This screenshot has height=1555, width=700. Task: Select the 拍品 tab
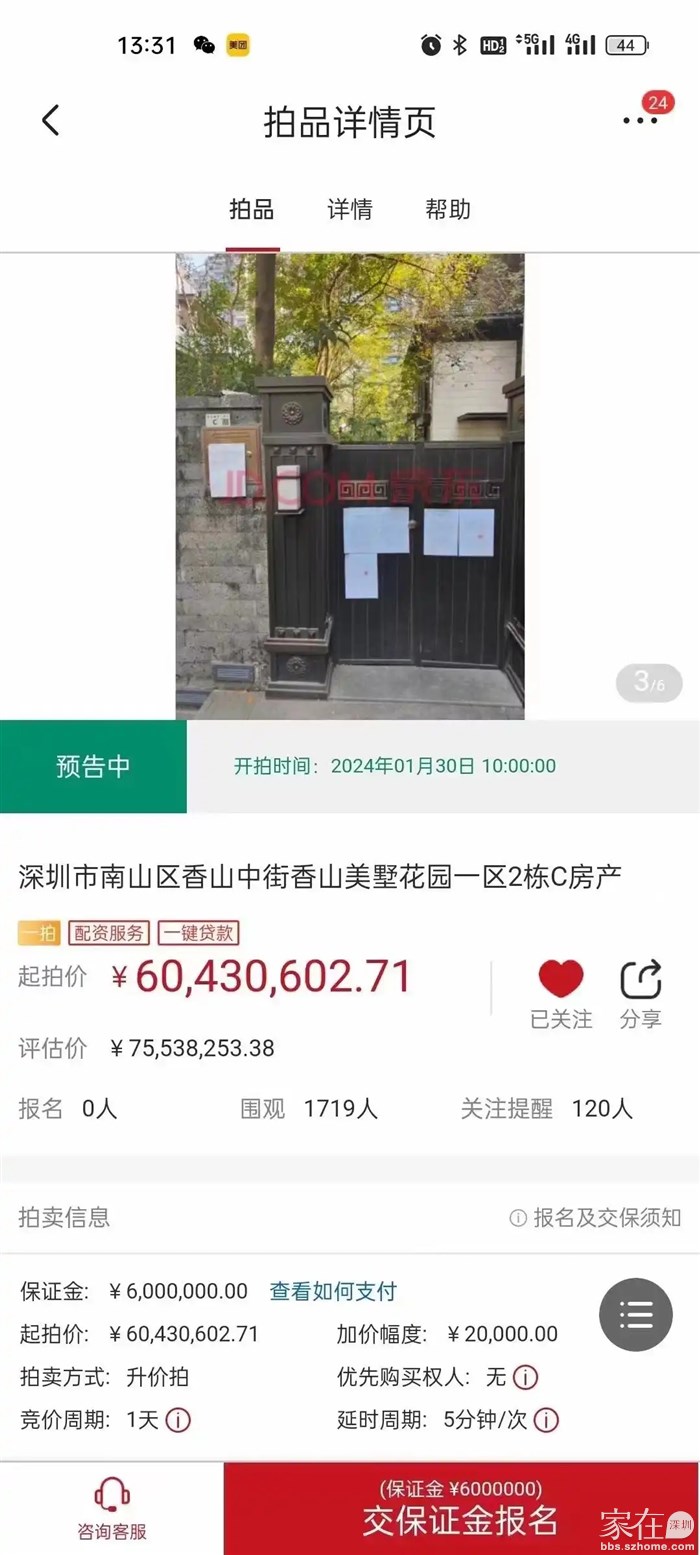click(x=252, y=210)
